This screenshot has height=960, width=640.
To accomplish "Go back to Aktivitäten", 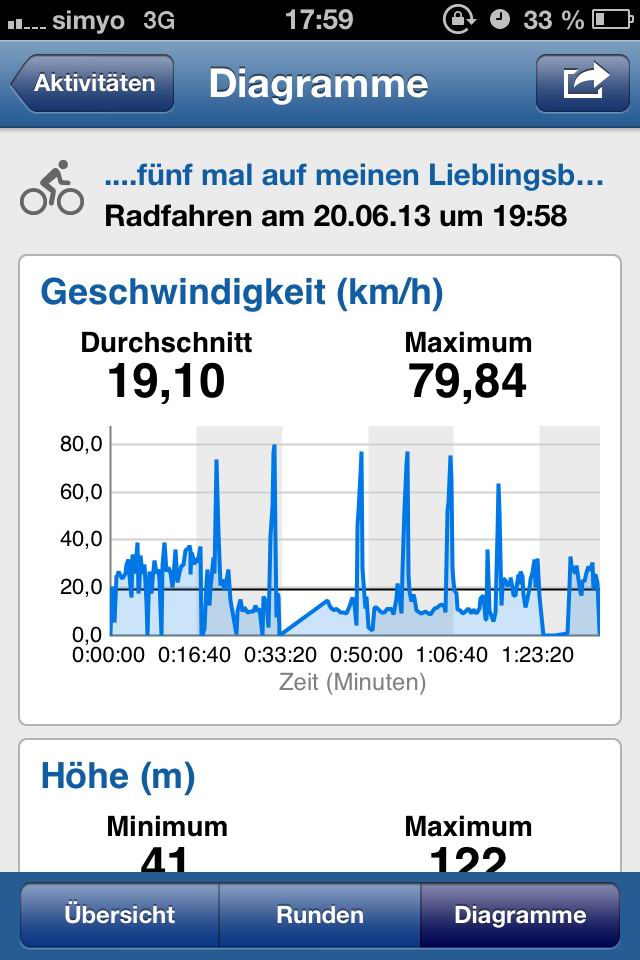I will coord(92,83).
